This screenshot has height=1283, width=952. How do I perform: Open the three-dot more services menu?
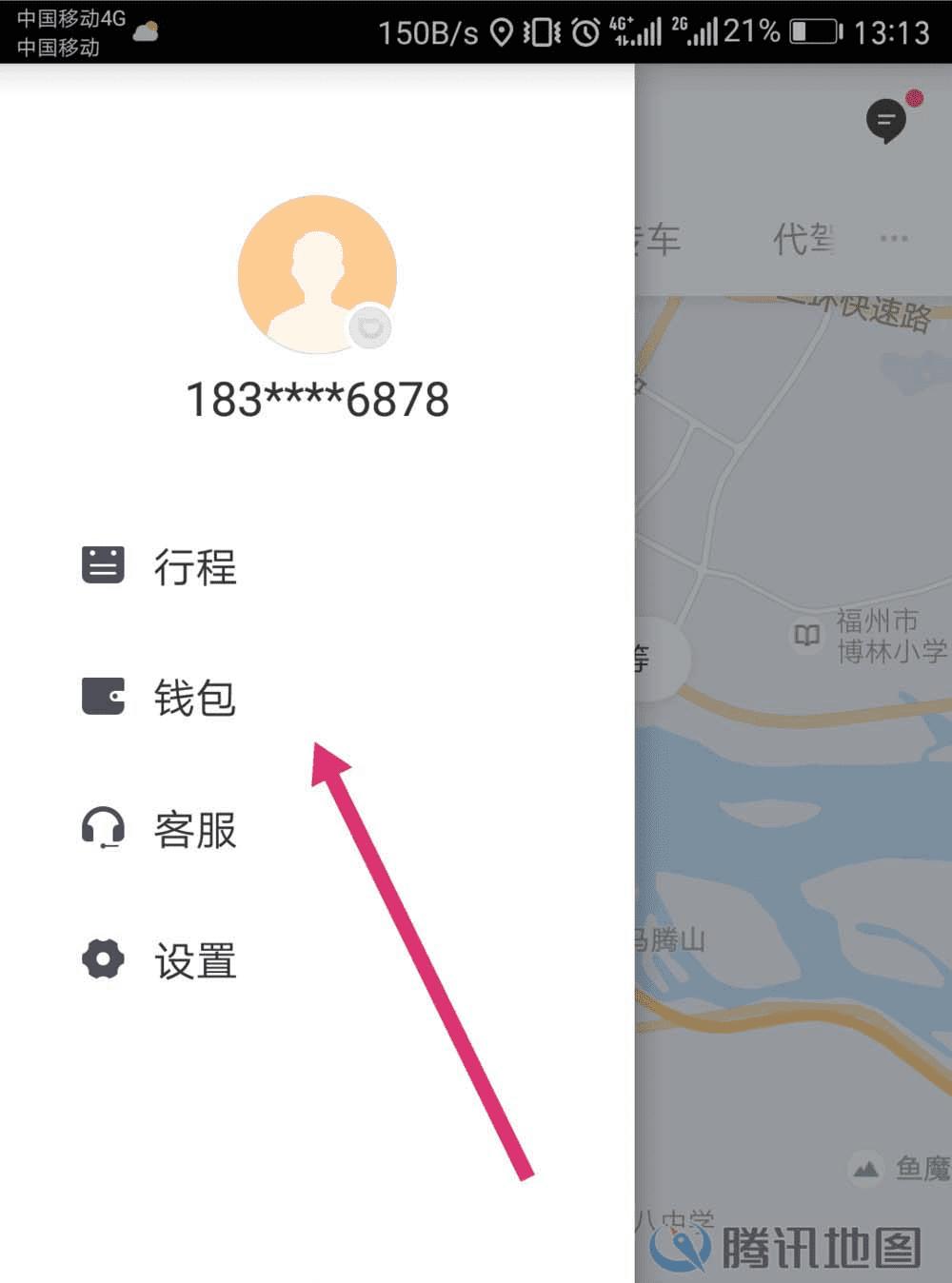pyautogui.click(x=894, y=238)
